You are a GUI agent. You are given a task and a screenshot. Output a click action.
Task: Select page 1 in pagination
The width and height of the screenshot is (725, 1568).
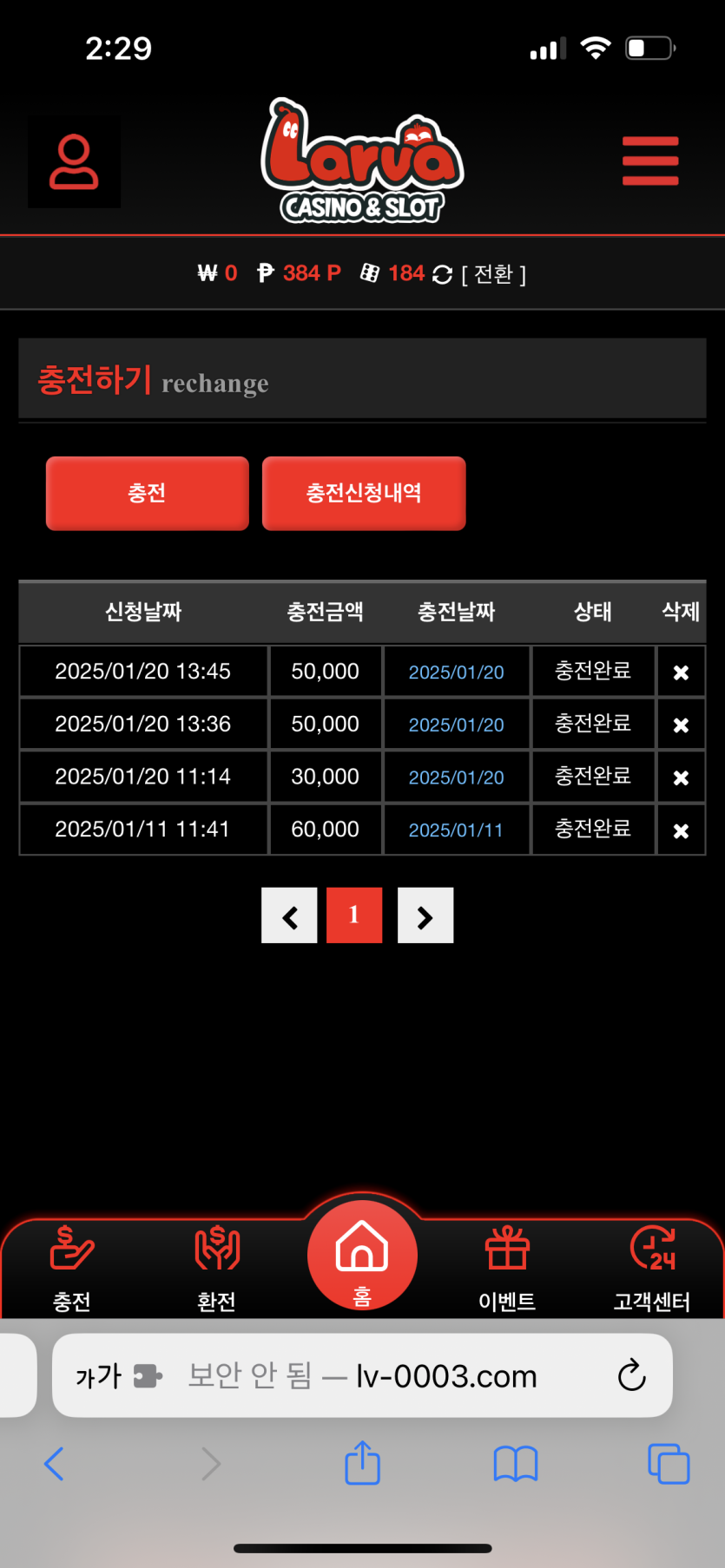[x=354, y=915]
